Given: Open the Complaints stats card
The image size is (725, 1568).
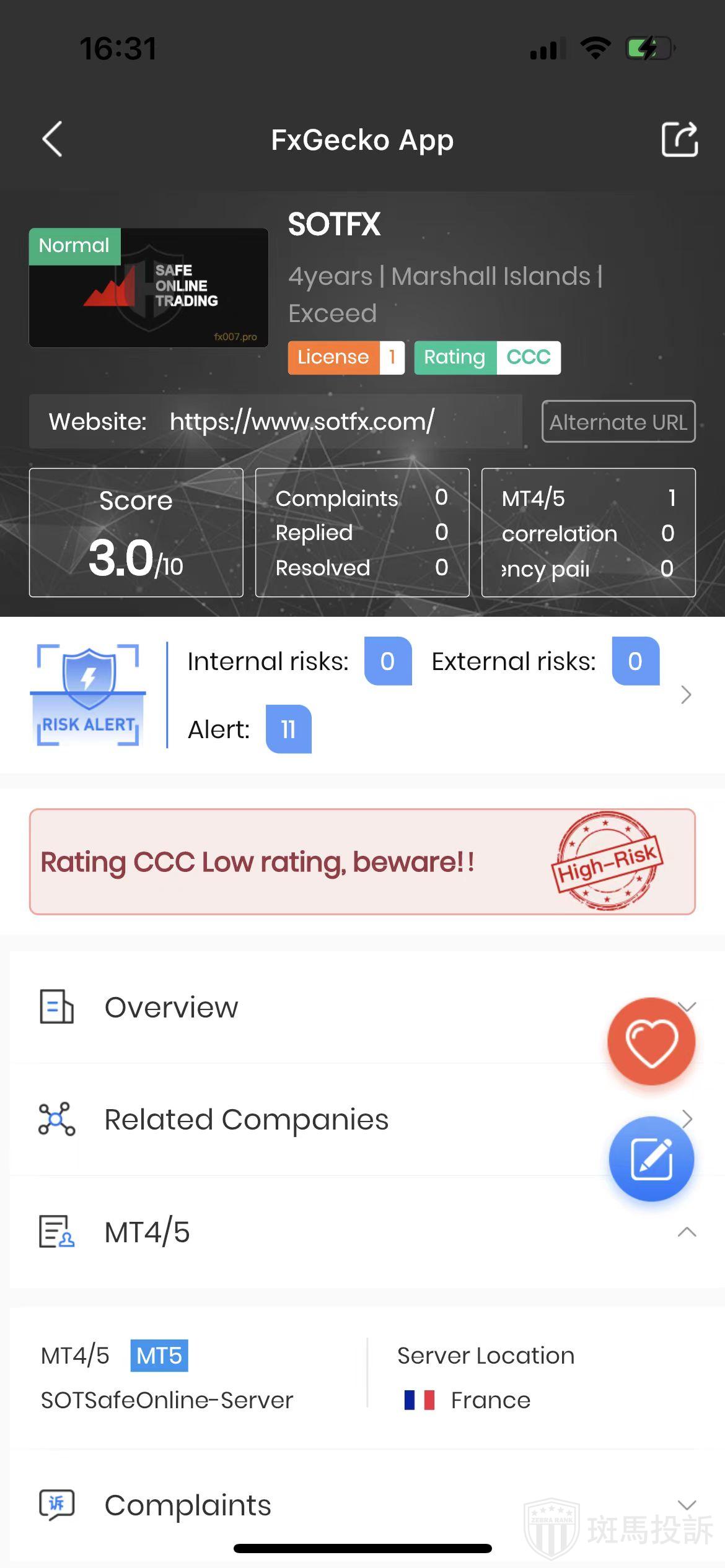Looking at the screenshot, I should (362, 533).
